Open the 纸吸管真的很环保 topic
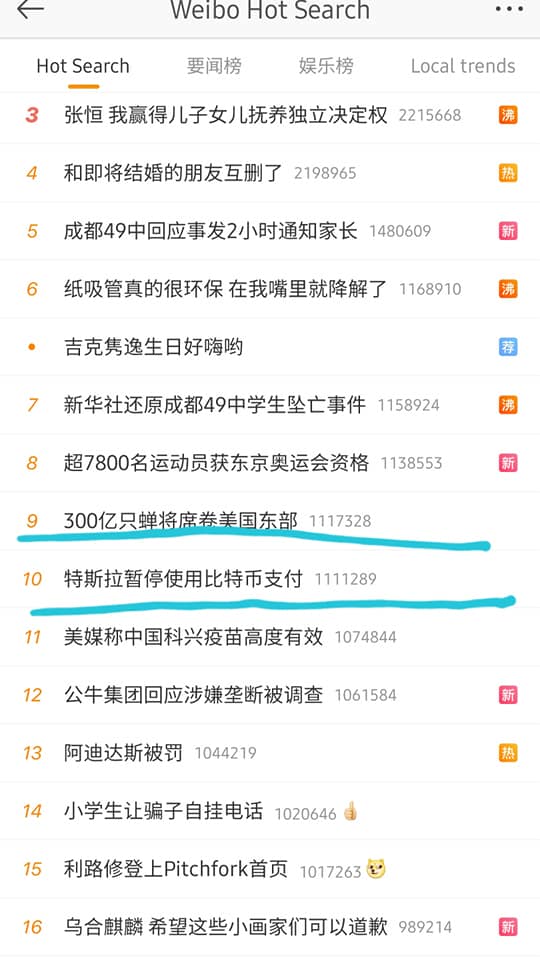The height and width of the screenshot is (960, 540). pyautogui.click(x=270, y=289)
